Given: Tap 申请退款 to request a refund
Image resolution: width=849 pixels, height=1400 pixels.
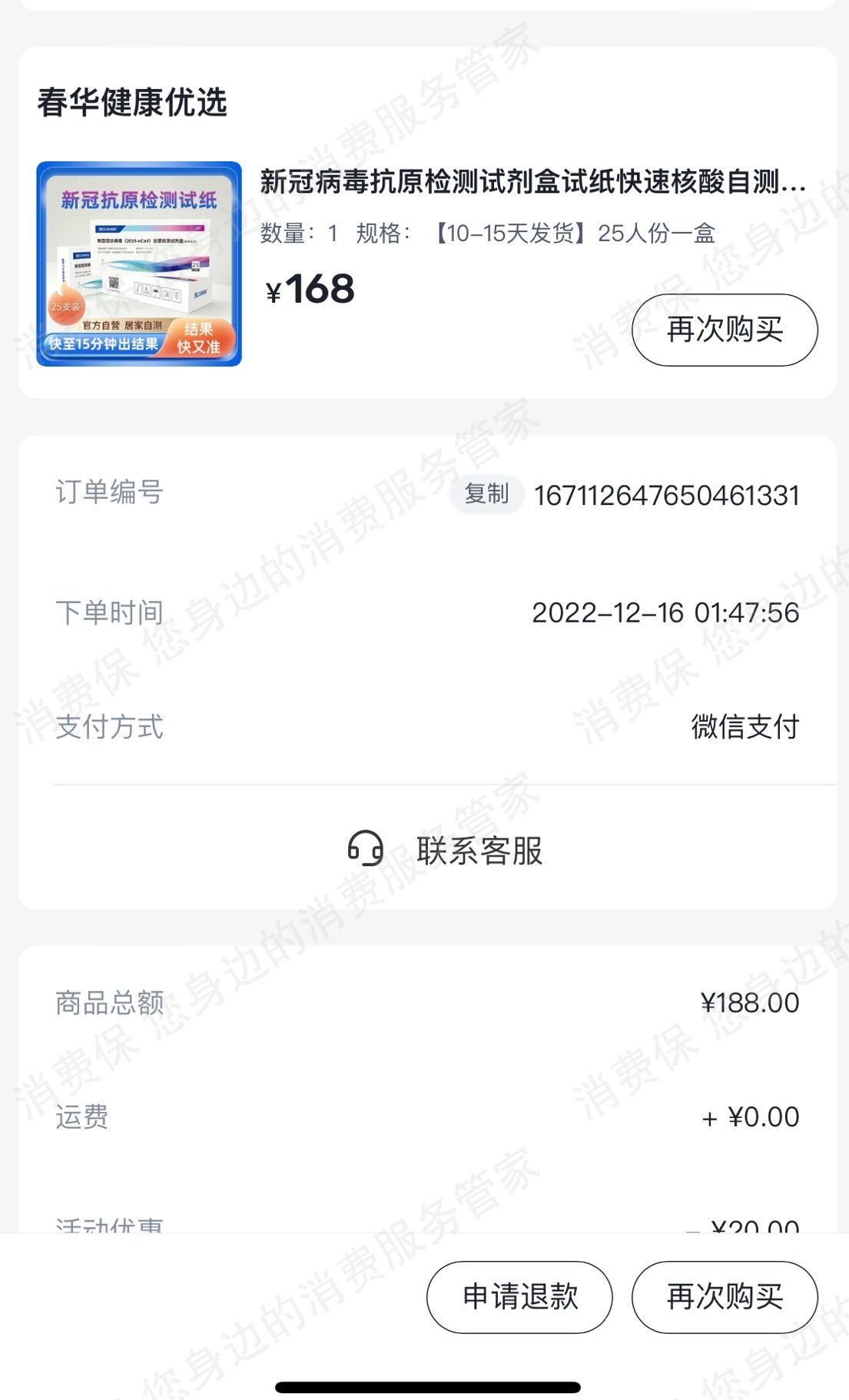Looking at the screenshot, I should (x=519, y=1297).
